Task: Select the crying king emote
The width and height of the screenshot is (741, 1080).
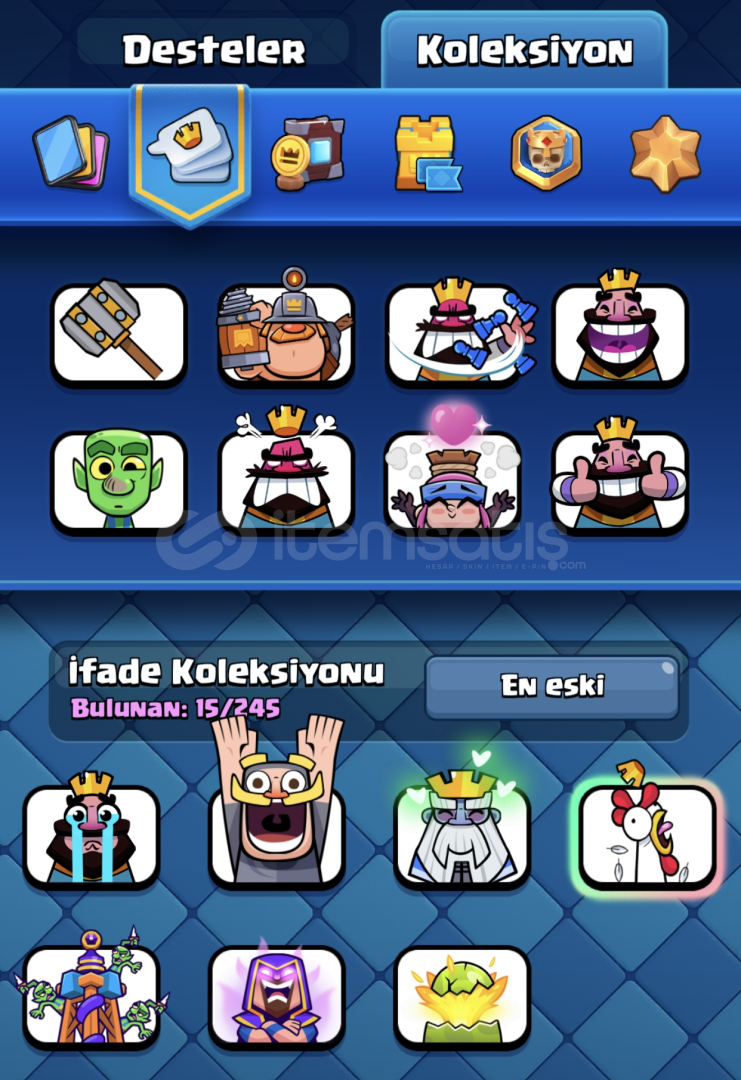Action: [91, 836]
